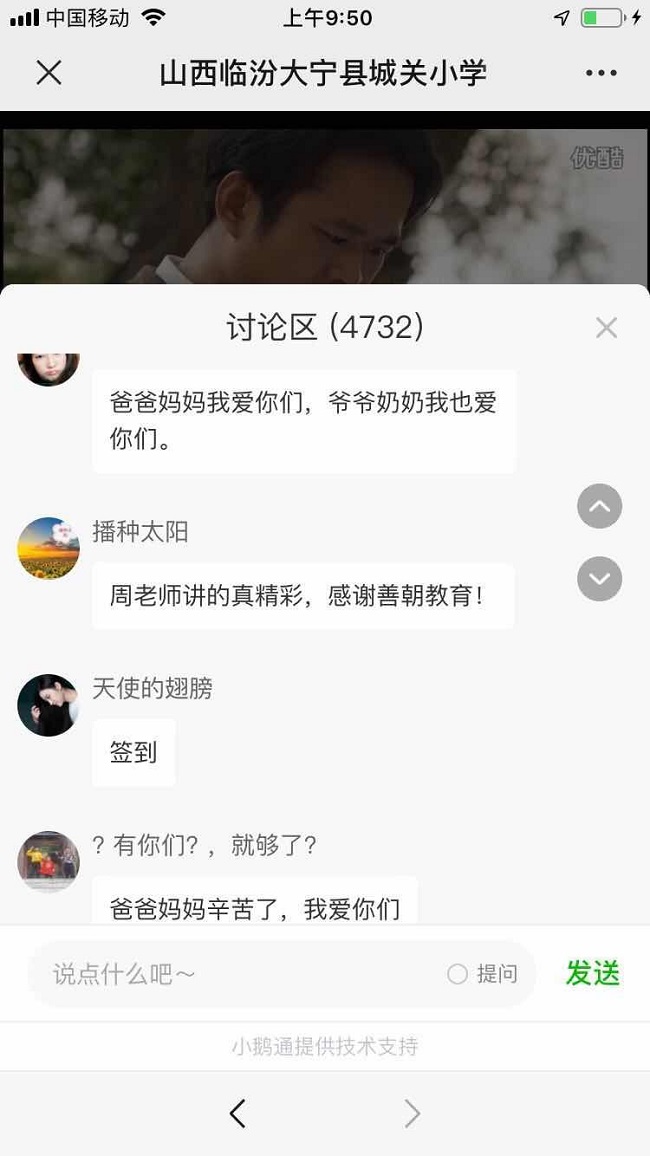Screen dimensions: 650x1156
Task: Jump down with the round down-arrow button
Action: pos(599,579)
